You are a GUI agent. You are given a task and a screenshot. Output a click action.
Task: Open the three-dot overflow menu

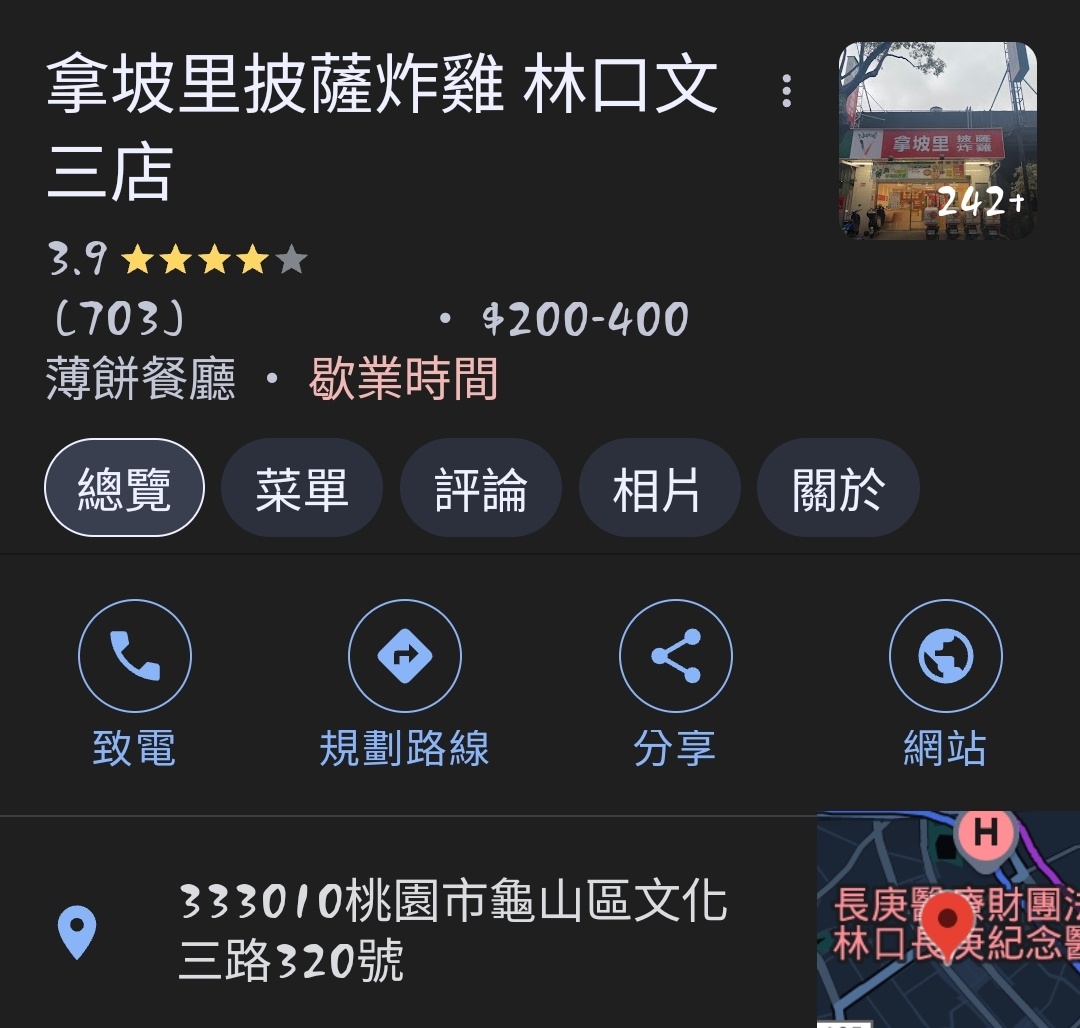click(x=786, y=91)
